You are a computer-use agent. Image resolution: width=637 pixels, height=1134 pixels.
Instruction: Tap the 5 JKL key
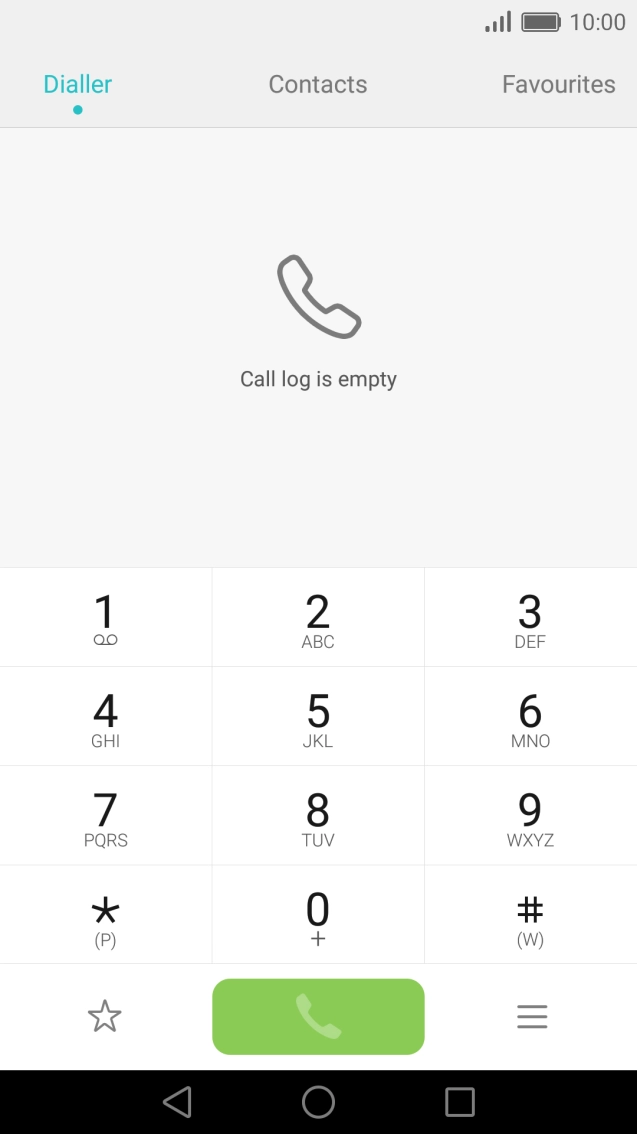coord(318,717)
